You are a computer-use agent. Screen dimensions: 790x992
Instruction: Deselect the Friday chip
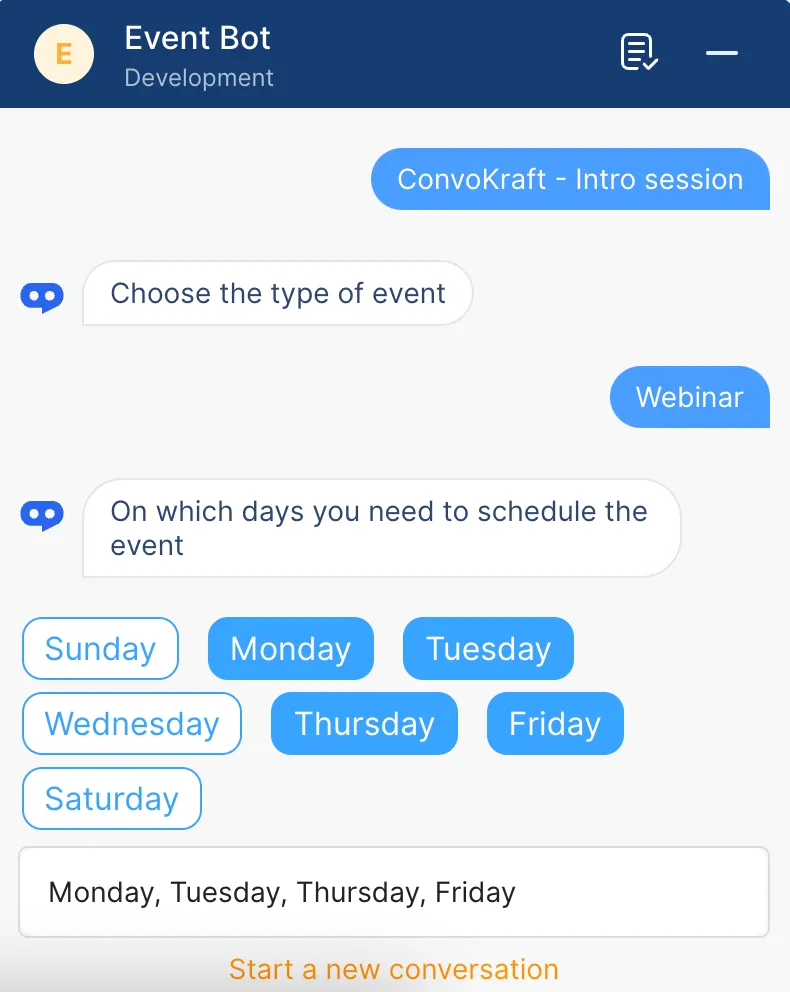pyautogui.click(x=555, y=724)
